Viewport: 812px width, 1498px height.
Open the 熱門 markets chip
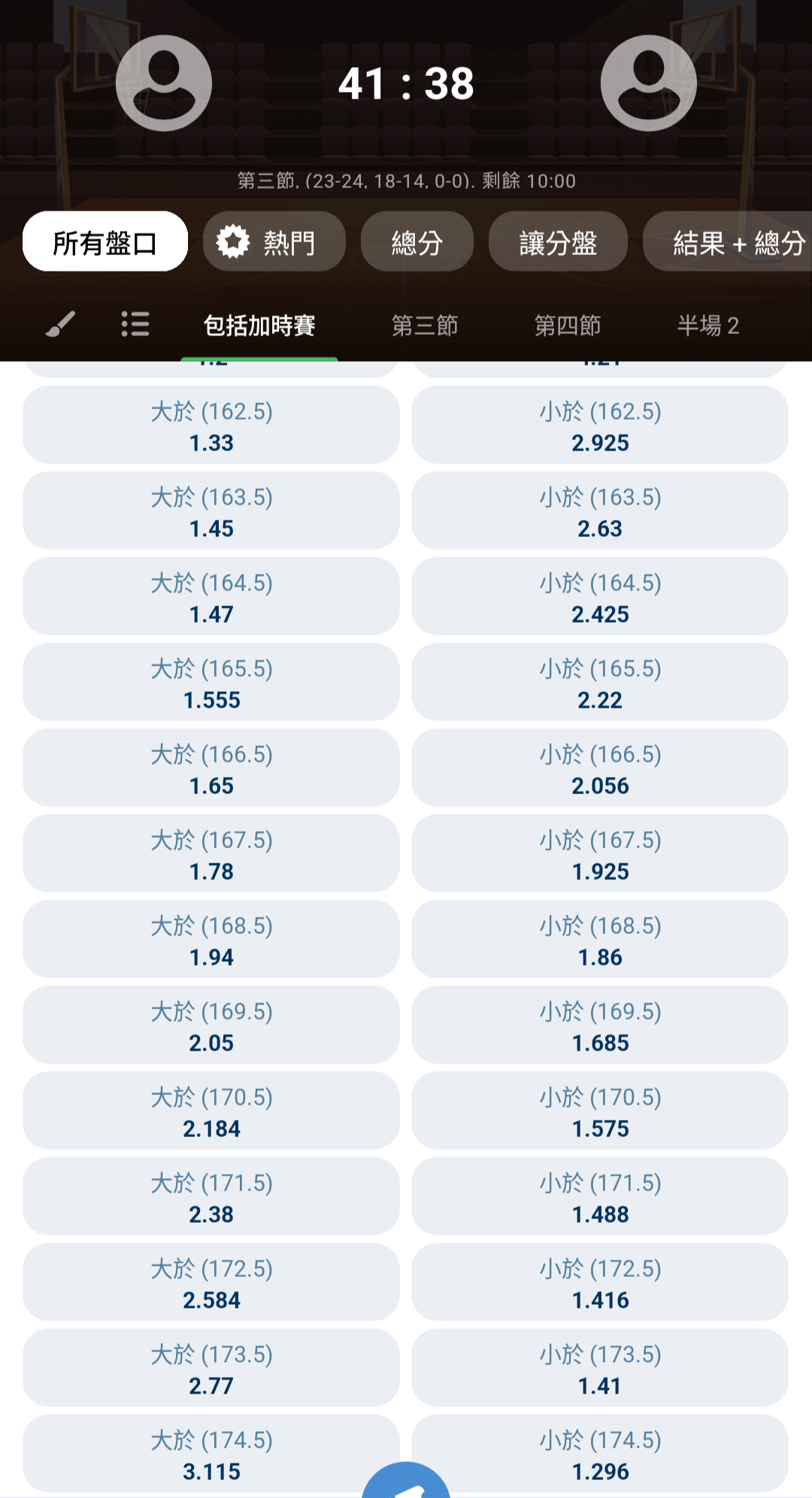tap(274, 241)
